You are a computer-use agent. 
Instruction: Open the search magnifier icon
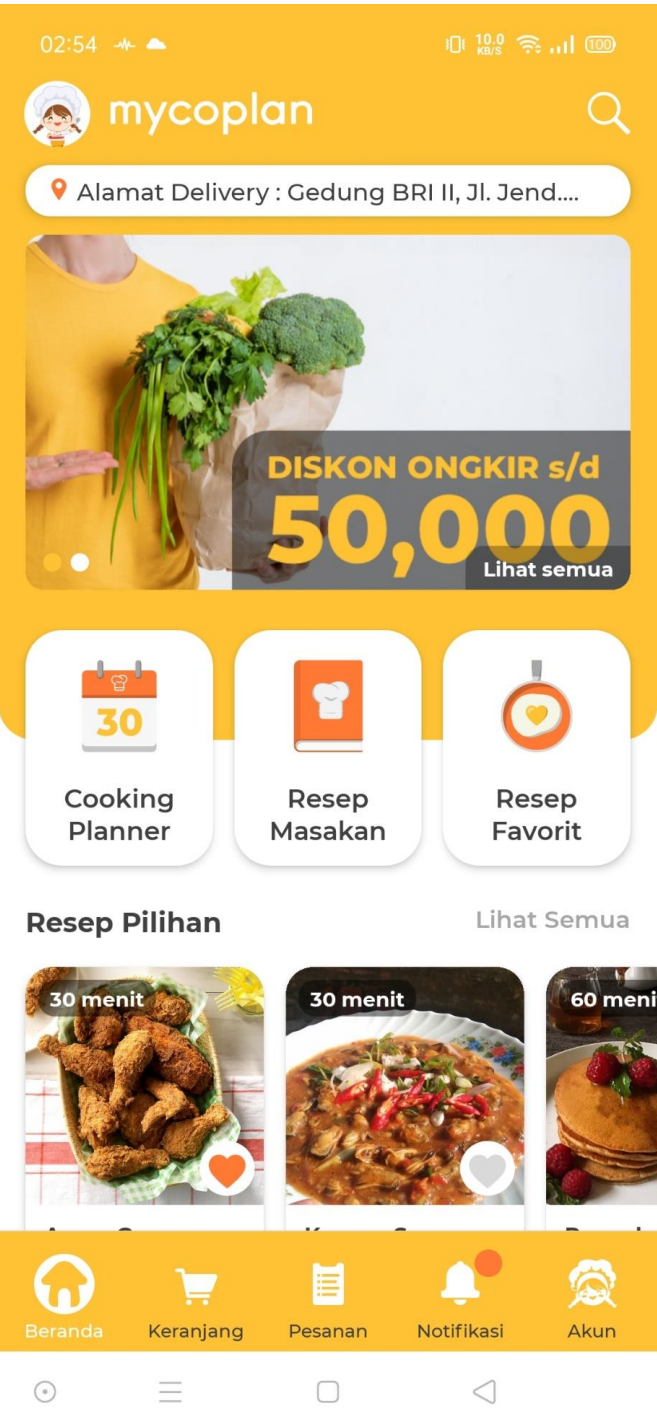point(608,113)
